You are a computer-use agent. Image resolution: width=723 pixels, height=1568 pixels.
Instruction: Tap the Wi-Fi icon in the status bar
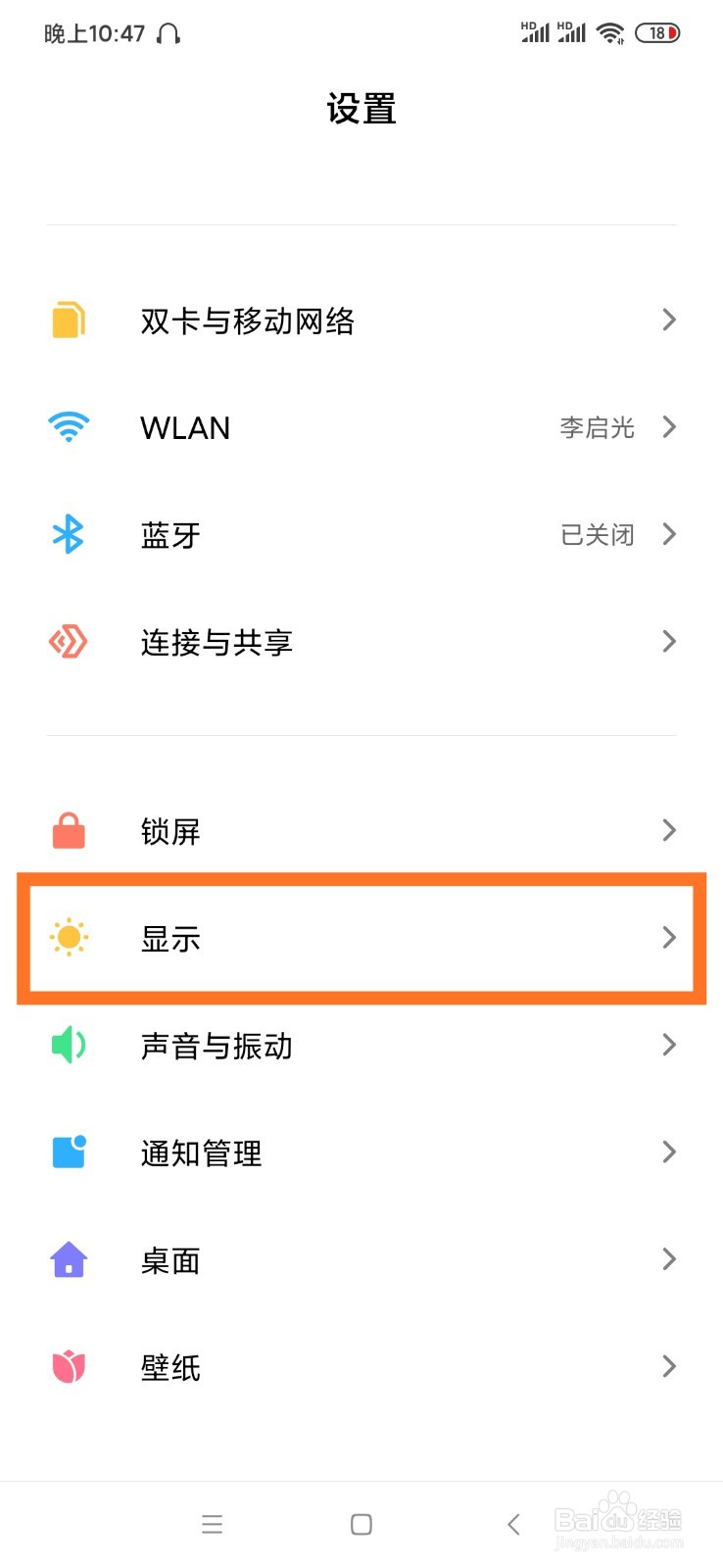click(x=609, y=32)
